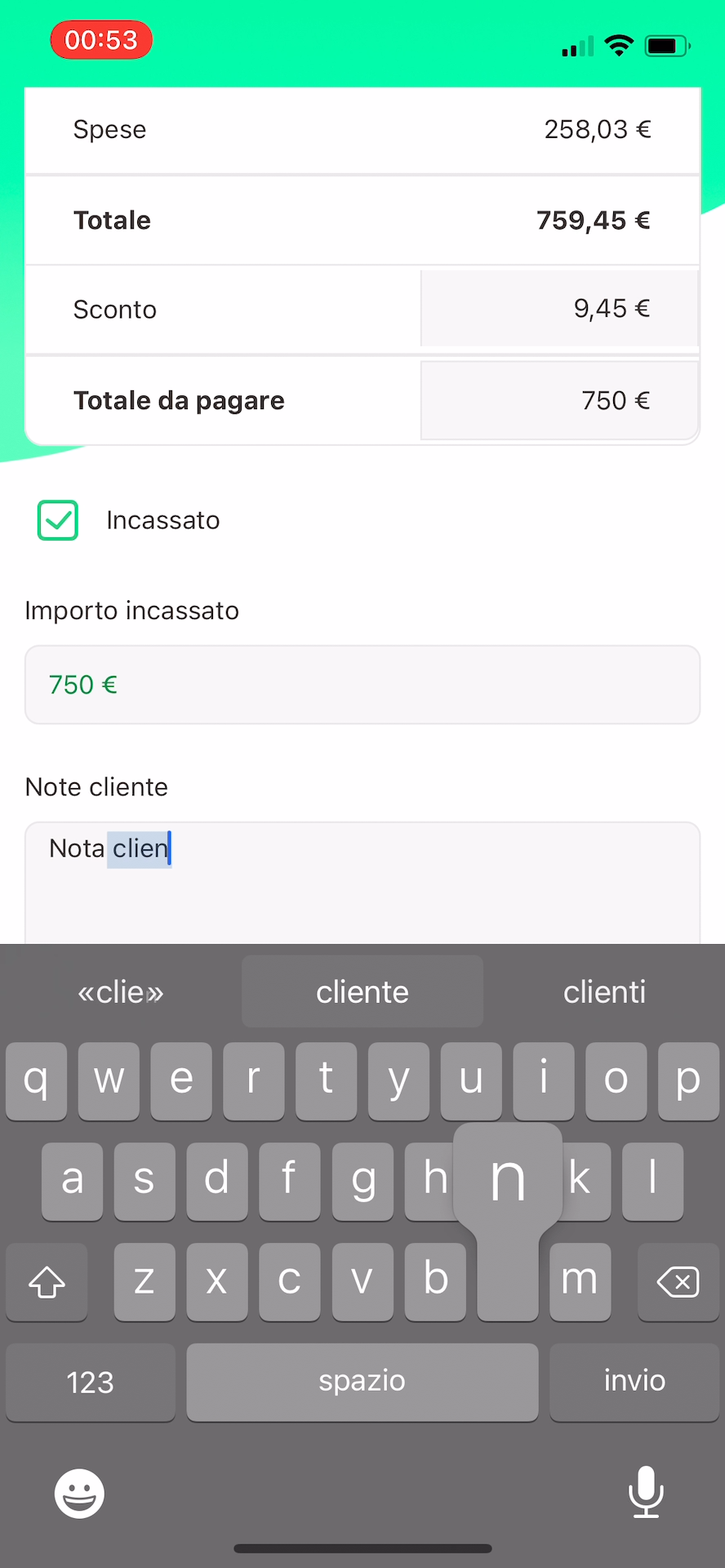Image resolution: width=725 pixels, height=1568 pixels.
Task: Tap the Importo incassato field
Action: (x=362, y=684)
